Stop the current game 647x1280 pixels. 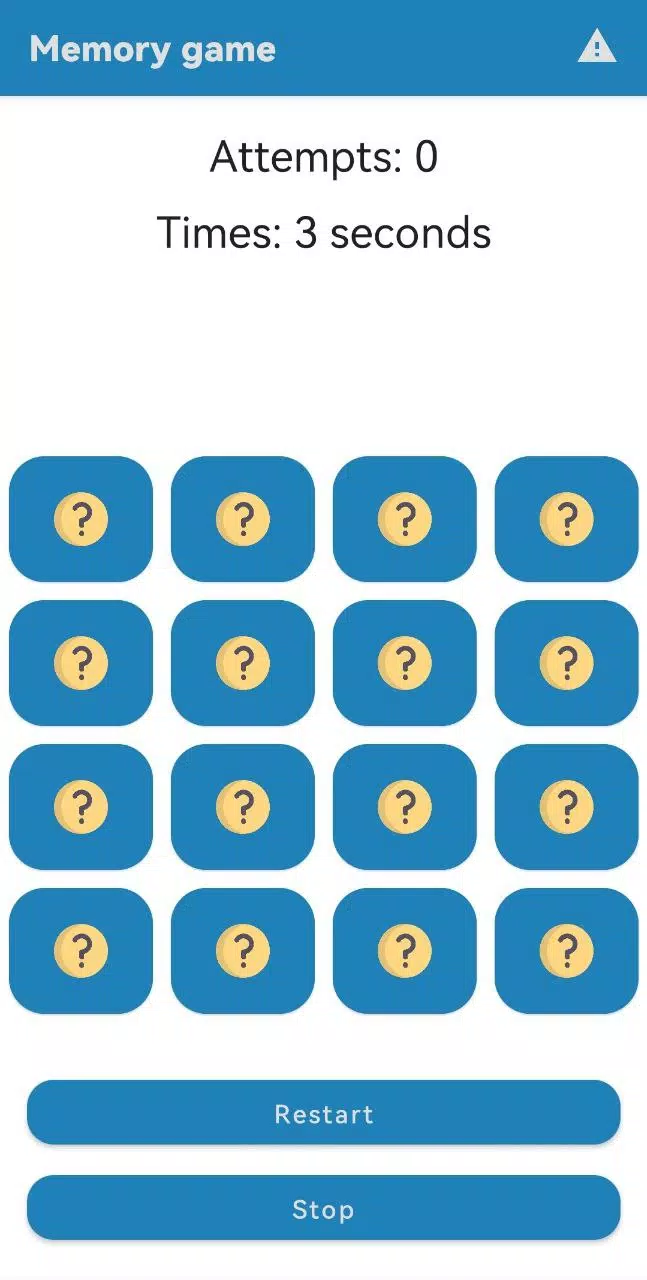(323, 1209)
